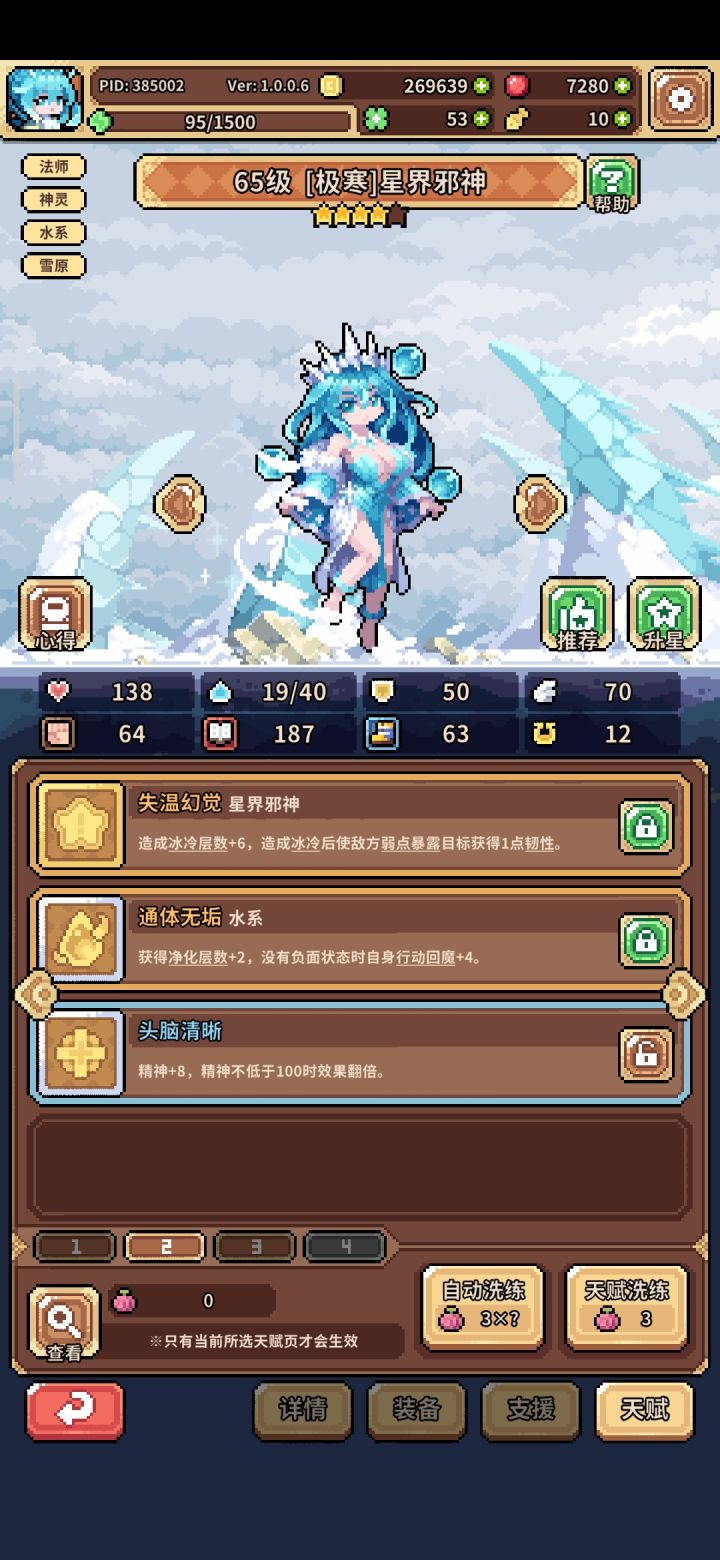Expand the left coin medallion beside the character
Viewport: 720px width, 1560px height.
click(178, 503)
